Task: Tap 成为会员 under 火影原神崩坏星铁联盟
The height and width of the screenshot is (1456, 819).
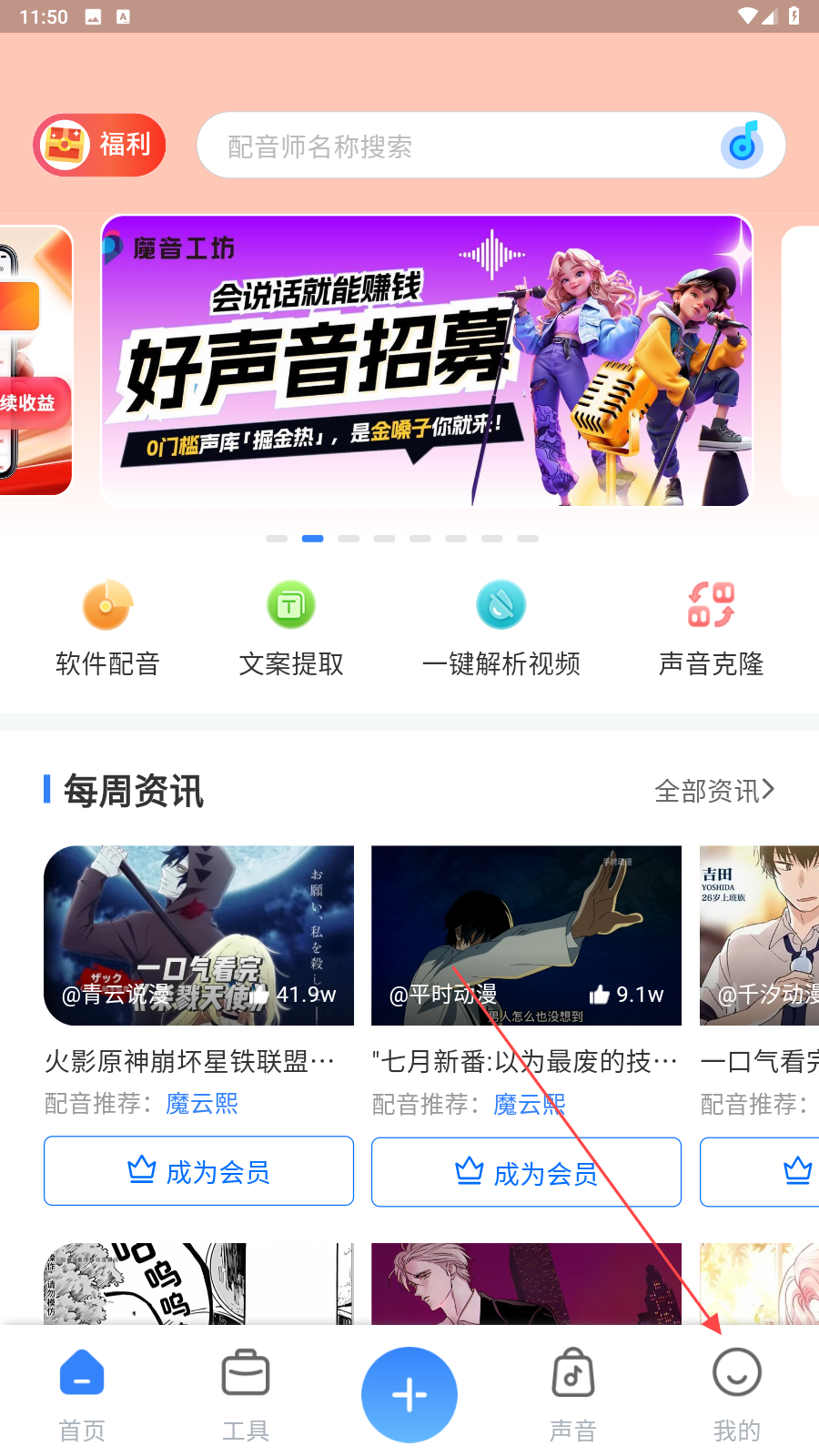Action: [198, 1171]
